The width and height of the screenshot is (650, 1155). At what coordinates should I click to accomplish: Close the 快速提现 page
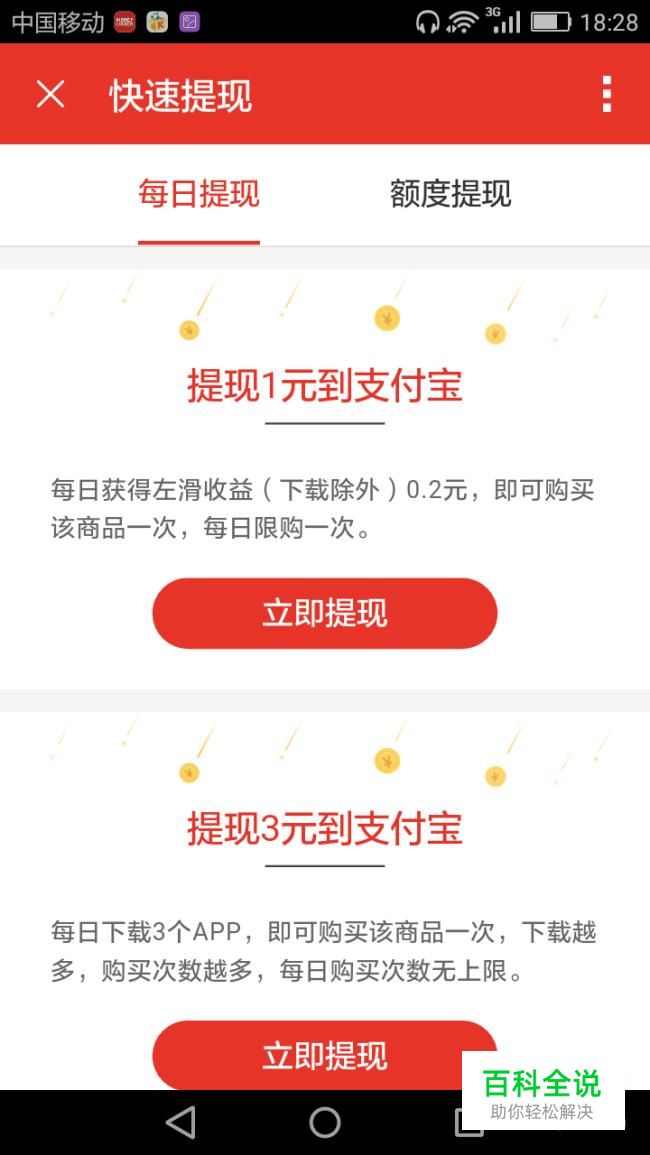[50, 95]
